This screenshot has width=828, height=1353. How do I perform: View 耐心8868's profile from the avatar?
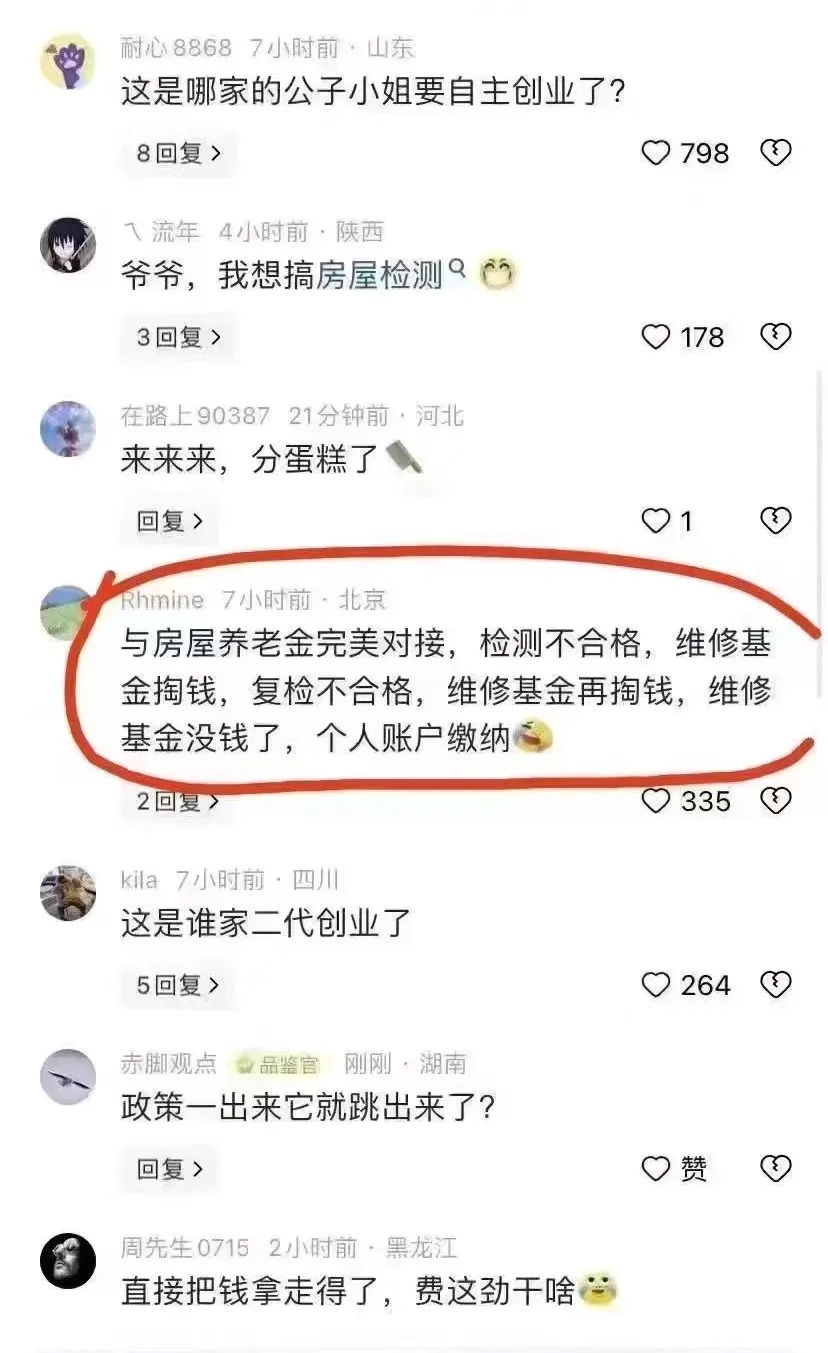pos(68,61)
